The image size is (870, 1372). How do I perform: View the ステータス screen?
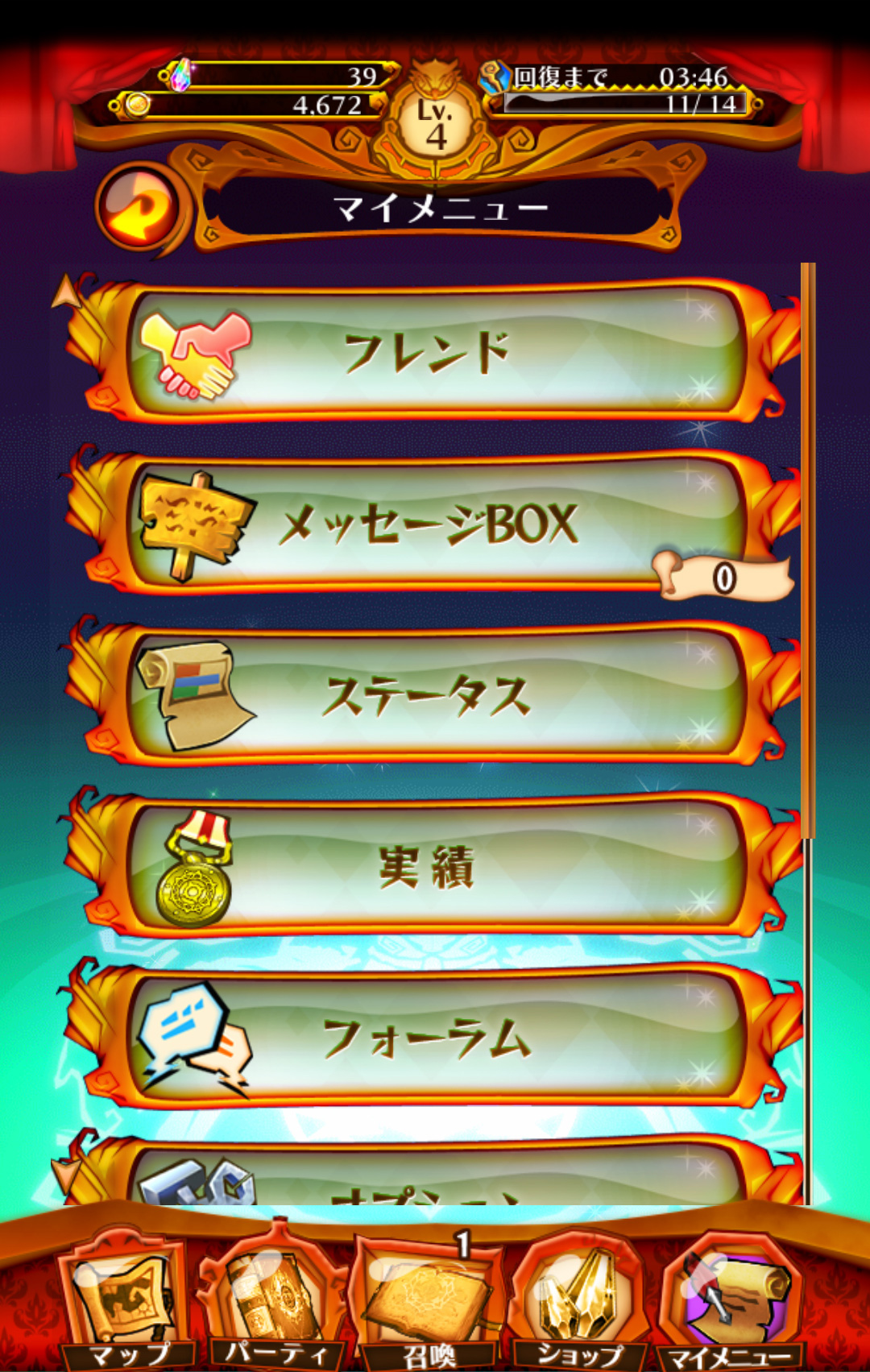[433, 695]
